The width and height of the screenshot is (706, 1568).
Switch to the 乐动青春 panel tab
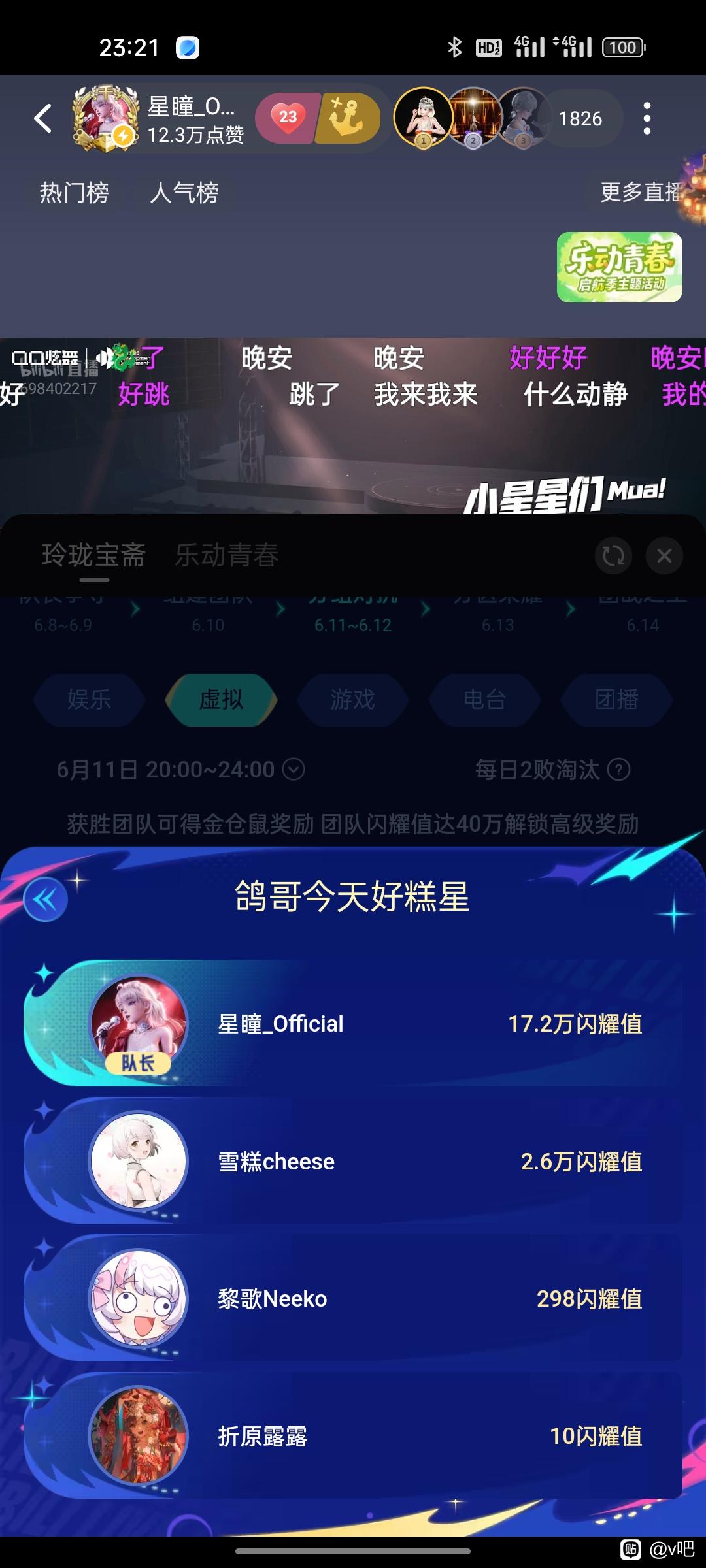point(227,555)
